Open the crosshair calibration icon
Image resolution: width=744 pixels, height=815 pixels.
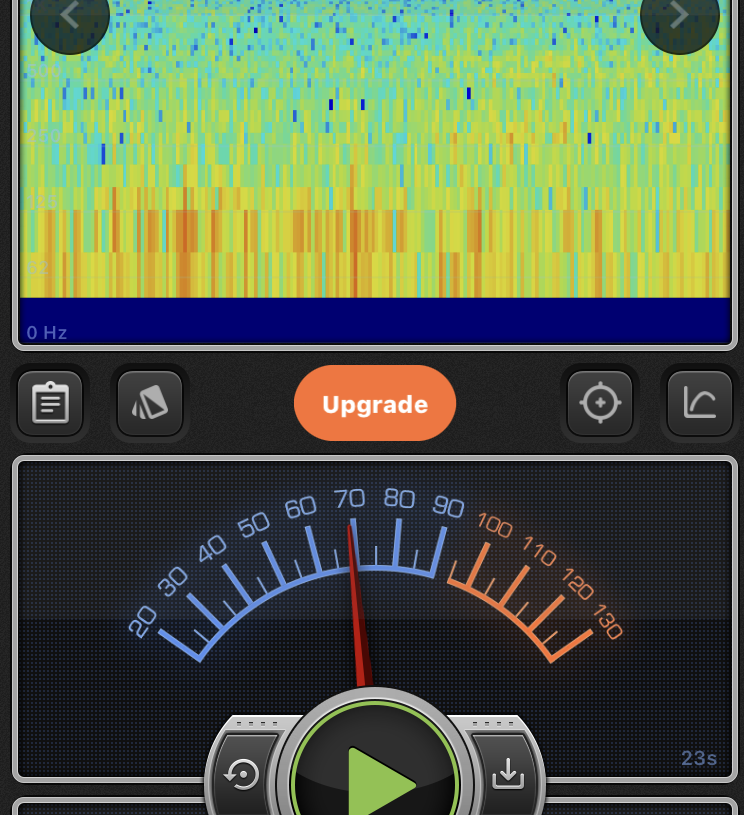(x=600, y=403)
